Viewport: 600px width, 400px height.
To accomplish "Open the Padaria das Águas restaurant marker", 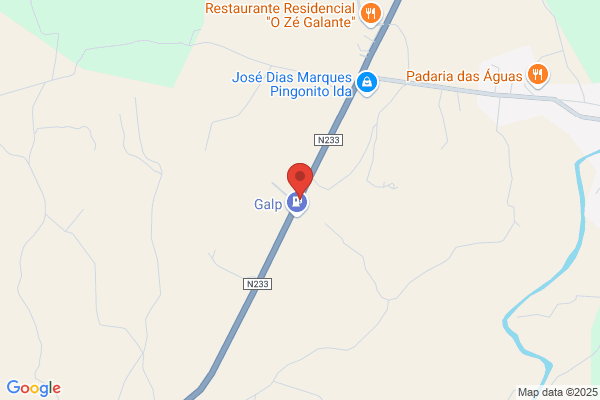I will click(x=538, y=75).
